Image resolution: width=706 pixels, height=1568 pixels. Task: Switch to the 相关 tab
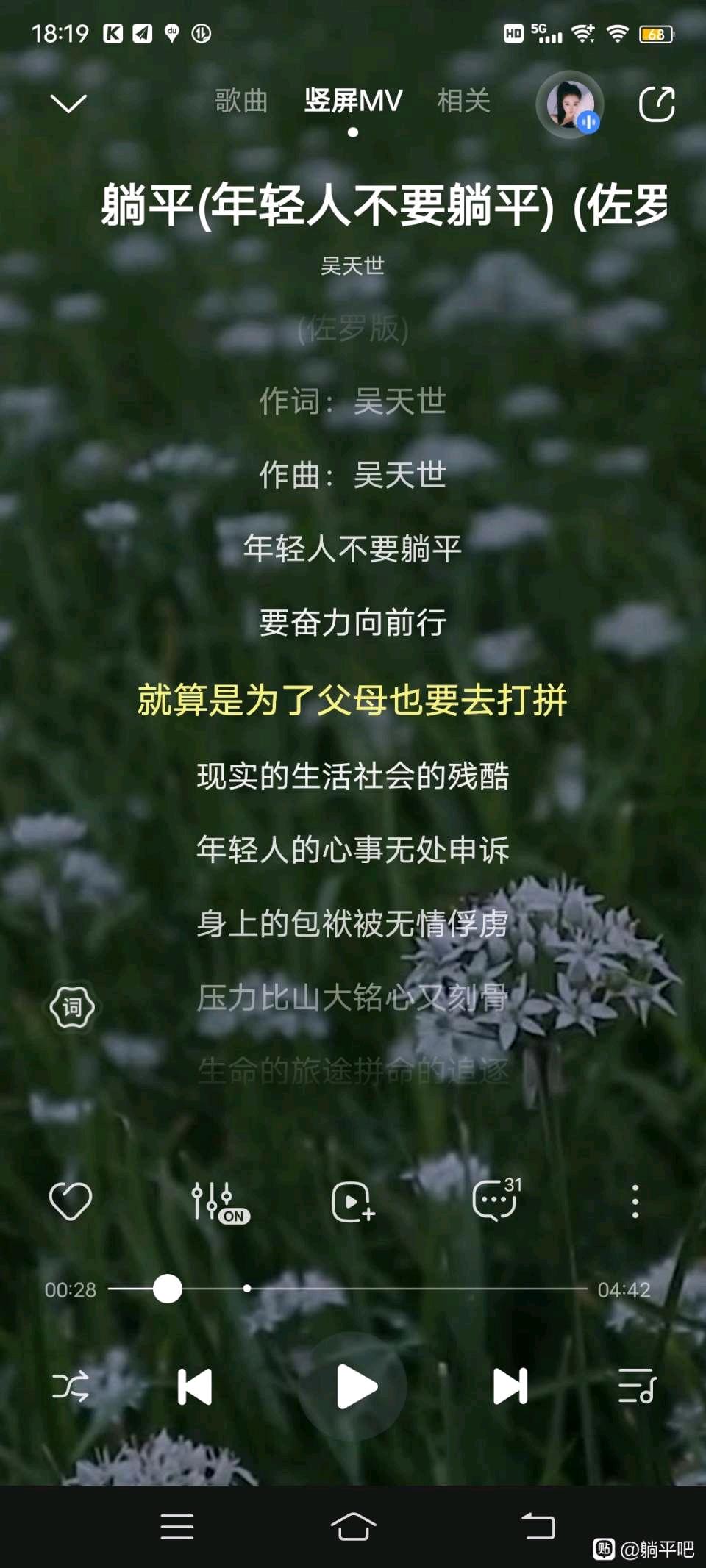tap(463, 101)
